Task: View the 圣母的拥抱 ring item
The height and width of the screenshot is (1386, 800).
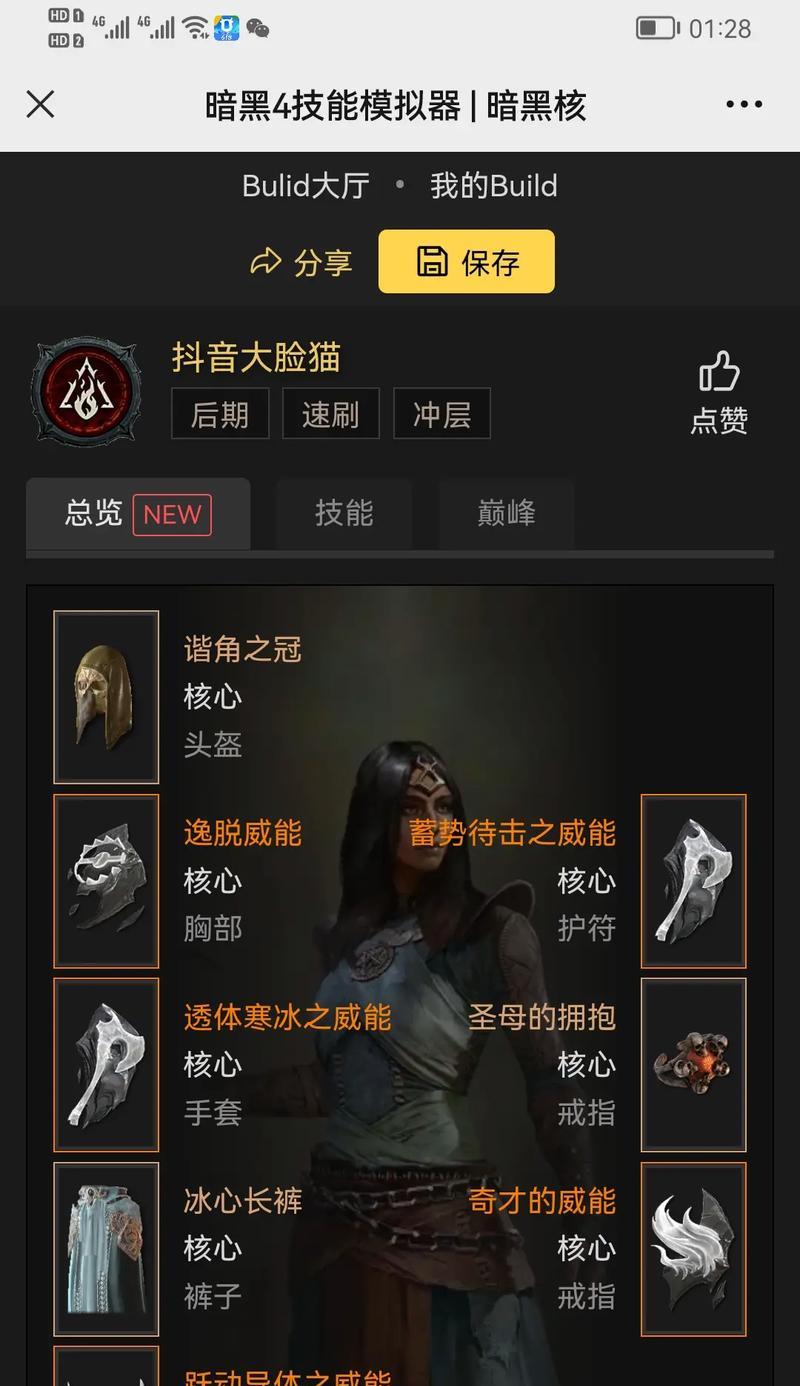Action: coord(693,1065)
